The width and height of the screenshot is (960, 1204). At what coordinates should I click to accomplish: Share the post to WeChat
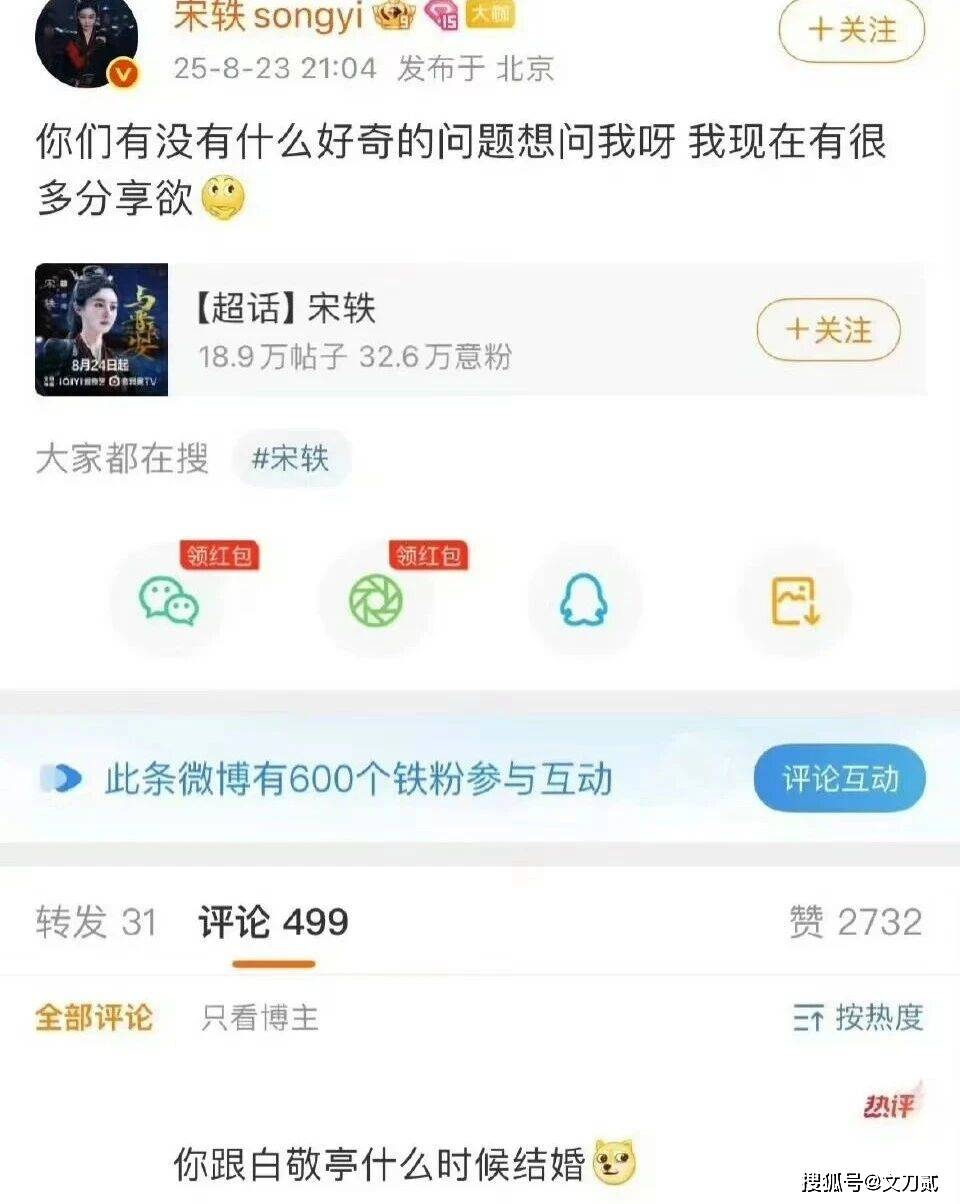168,602
